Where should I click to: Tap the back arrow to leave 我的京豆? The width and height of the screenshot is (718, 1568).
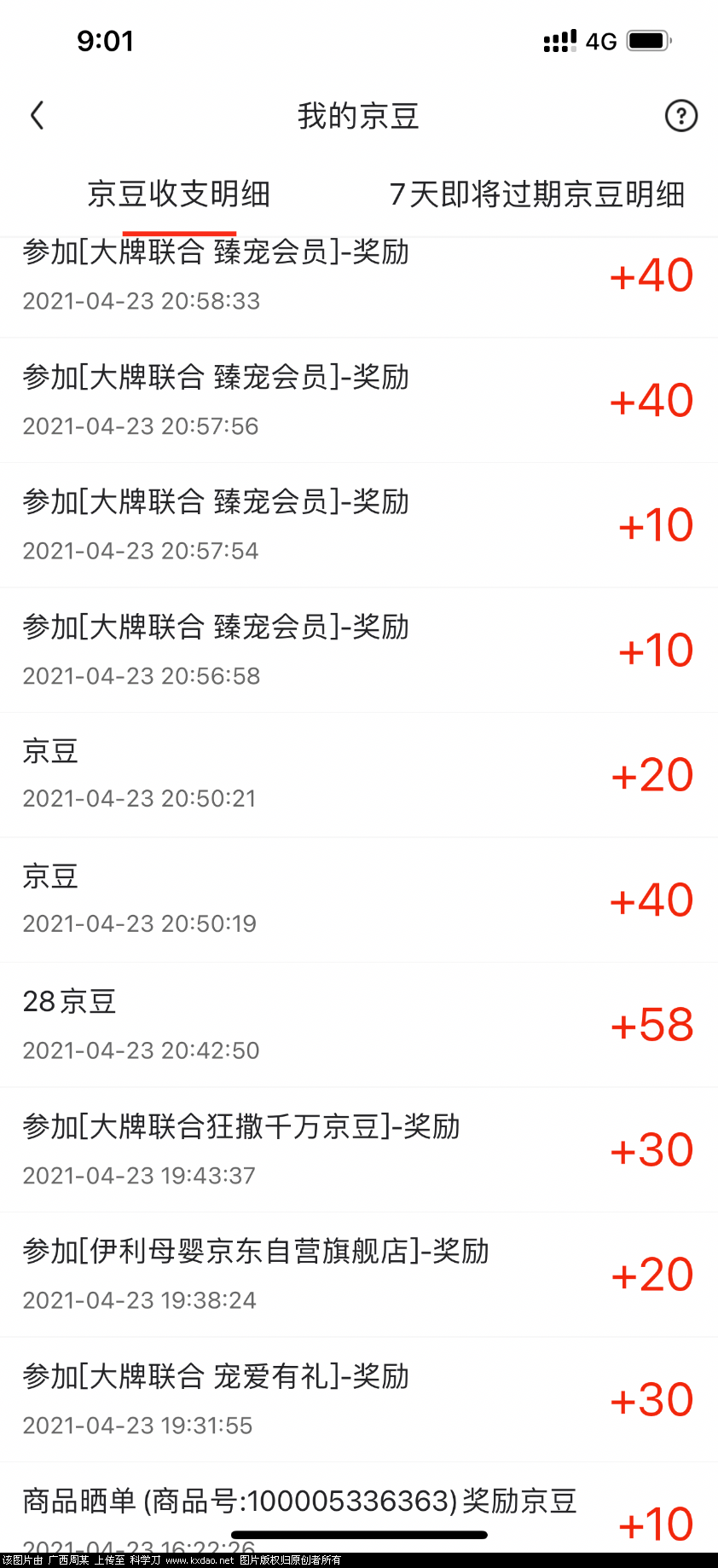tap(36, 115)
